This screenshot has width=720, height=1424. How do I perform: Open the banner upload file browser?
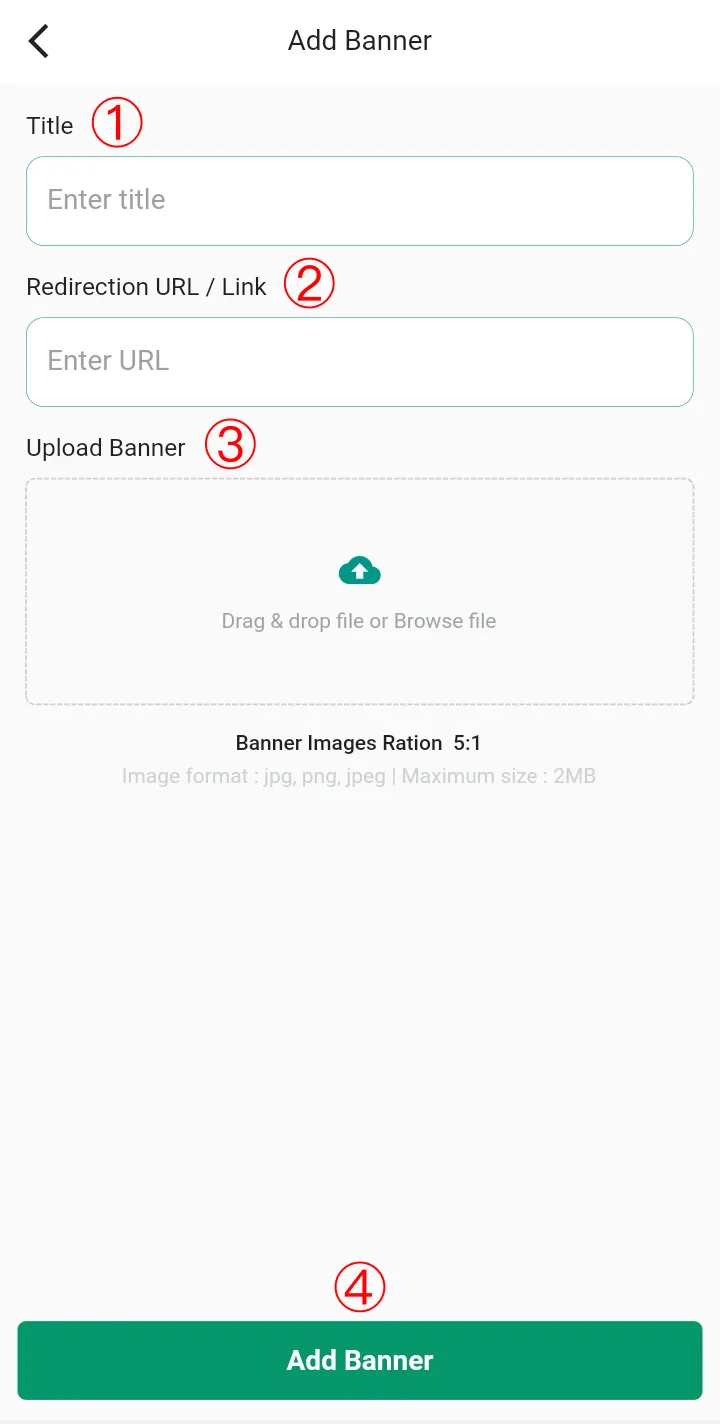(359, 592)
